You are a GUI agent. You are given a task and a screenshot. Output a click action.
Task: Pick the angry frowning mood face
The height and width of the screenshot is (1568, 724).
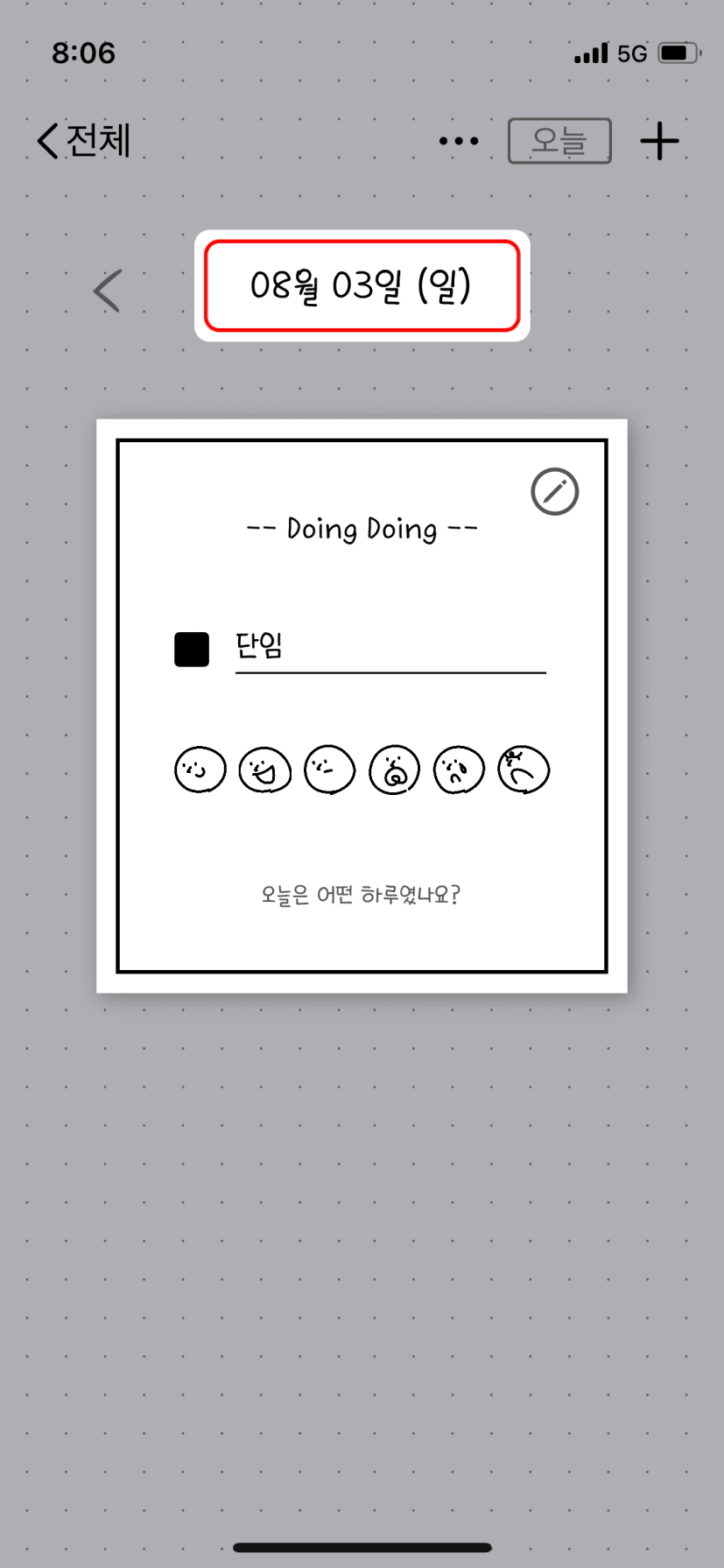[524, 770]
